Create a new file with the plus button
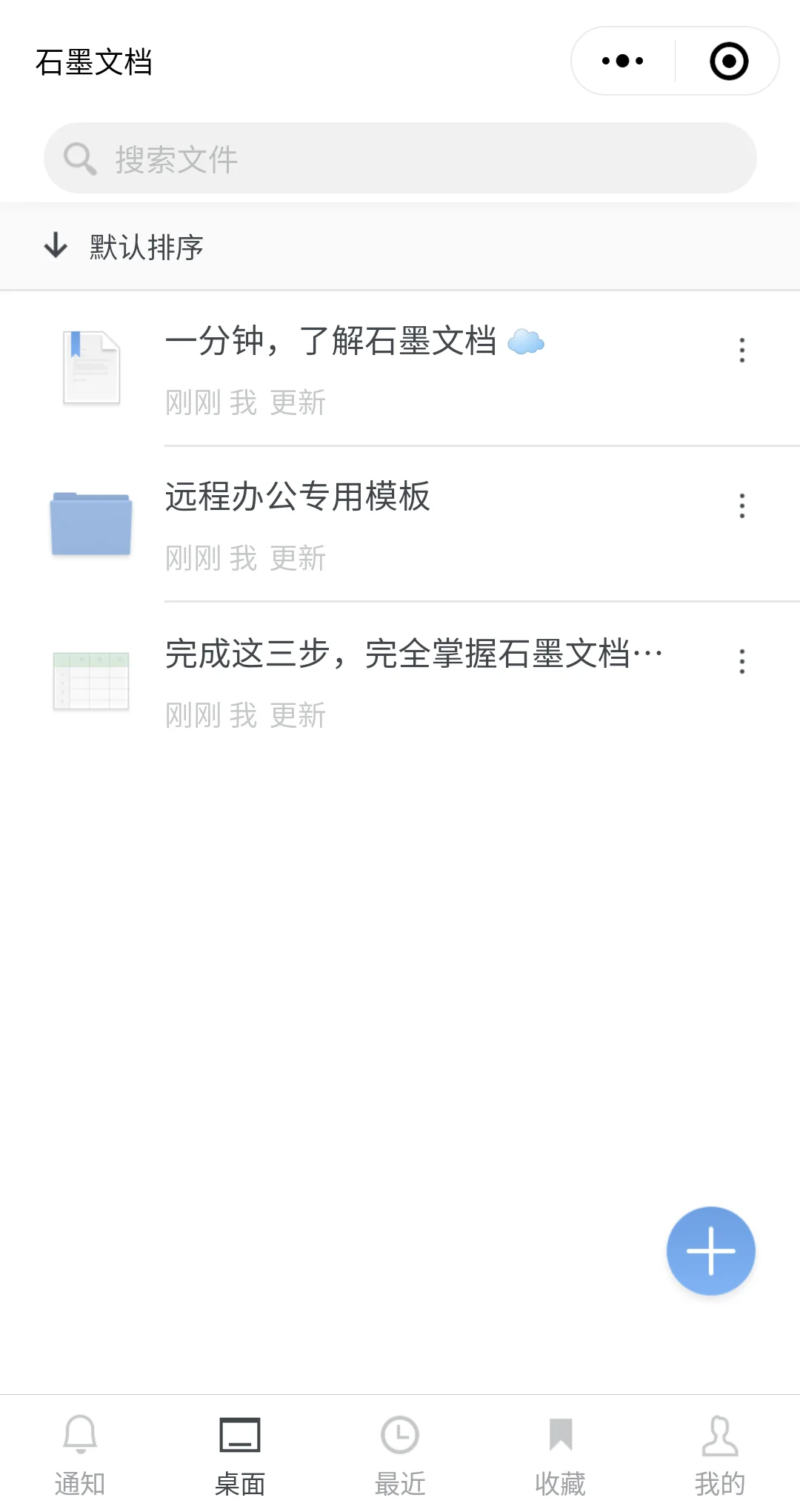The image size is (800, 1512). point(710,1251)
